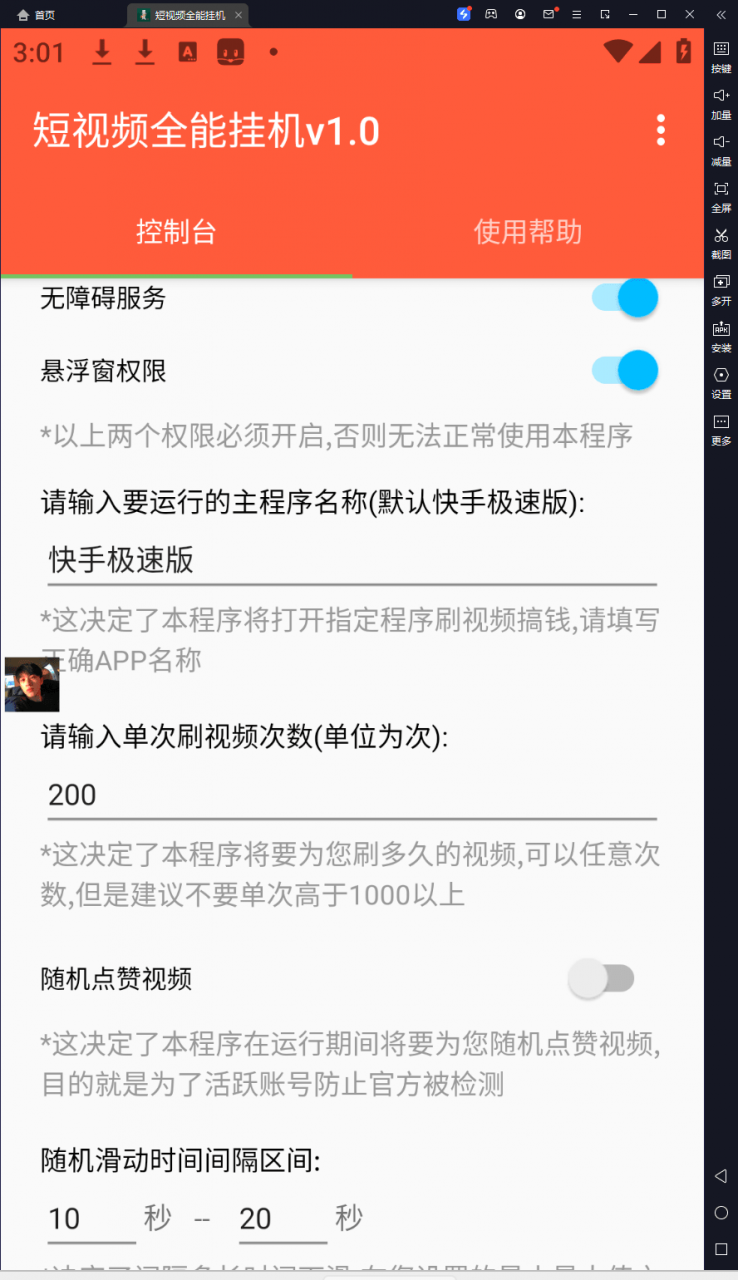Collapse the emulator sidebar with the chevron arrow
The image size is (738, 1280).
(x=722, y=15)
